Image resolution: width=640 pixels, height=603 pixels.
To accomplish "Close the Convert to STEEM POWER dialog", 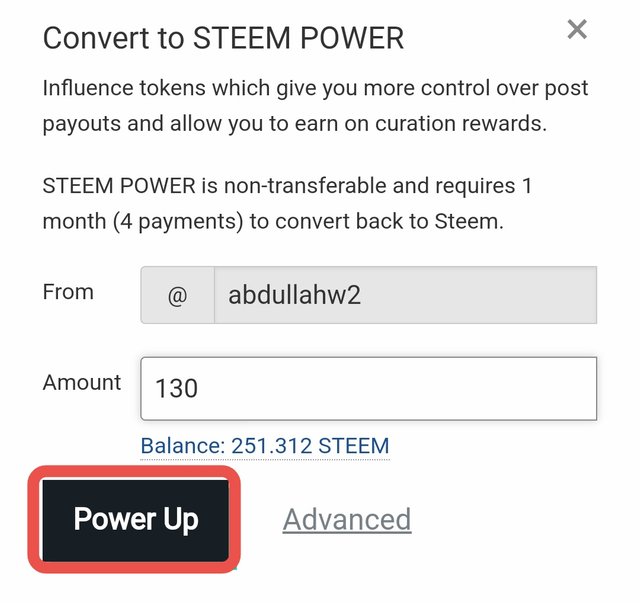I will pyautogui.click(x=577, y=30).
